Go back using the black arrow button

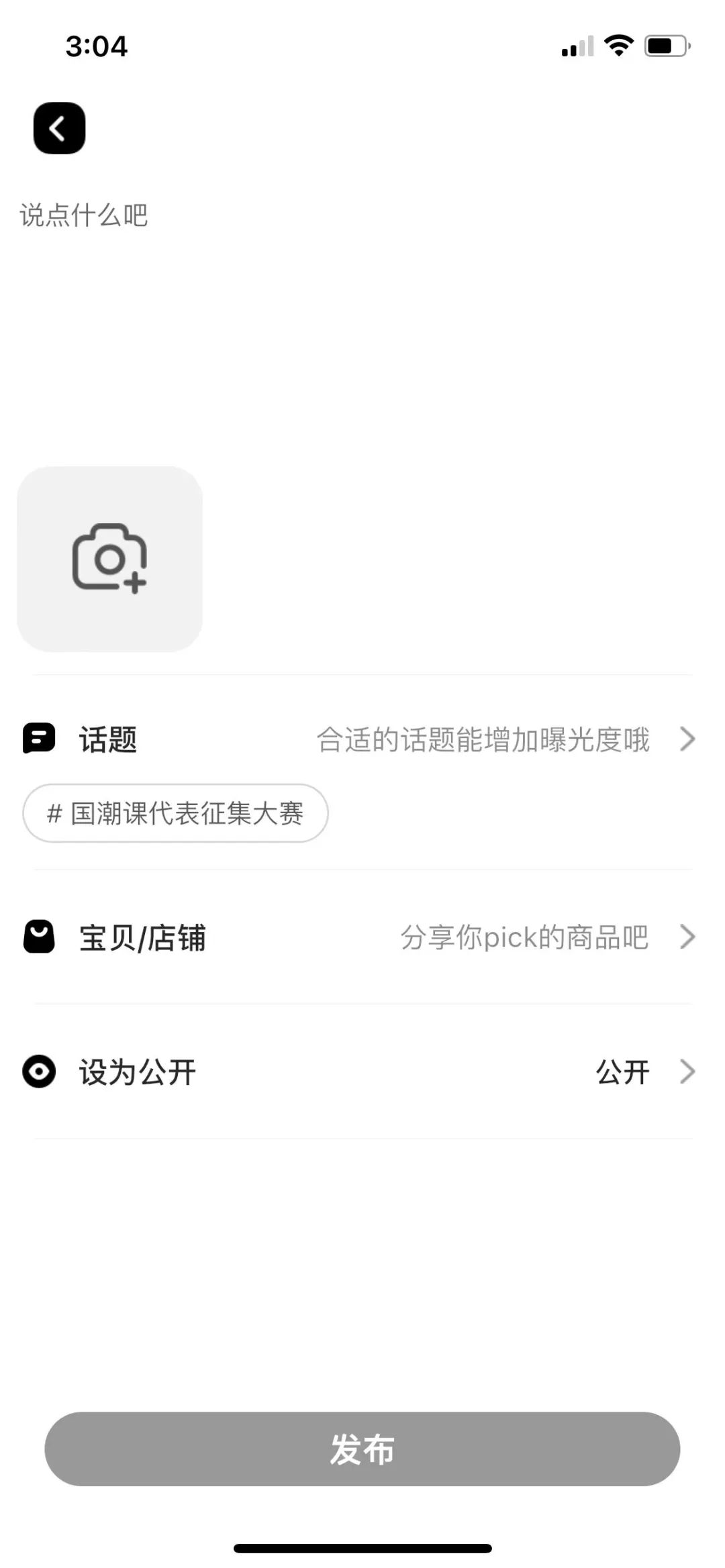pos(59,128)
